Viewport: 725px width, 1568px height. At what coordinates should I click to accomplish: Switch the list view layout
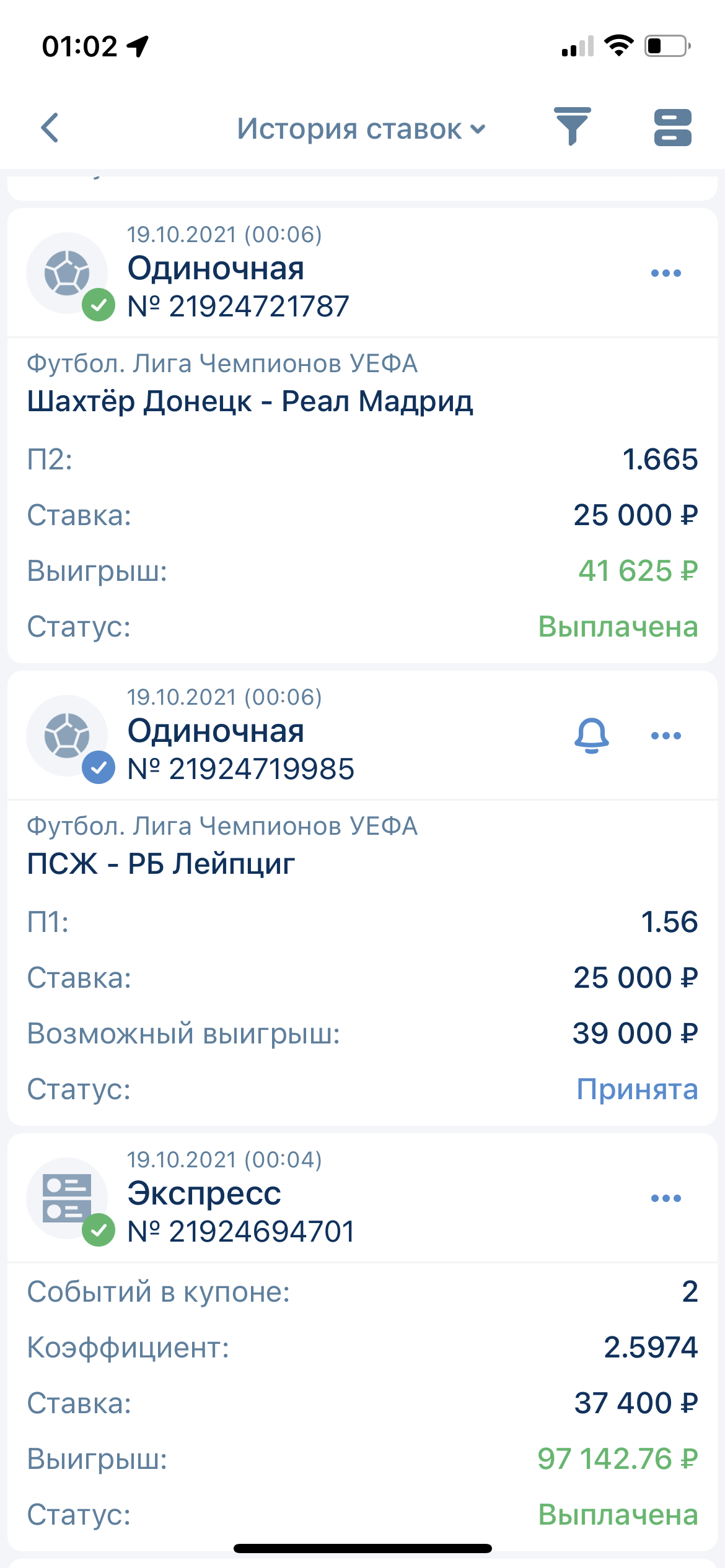(x=672, y=128)
